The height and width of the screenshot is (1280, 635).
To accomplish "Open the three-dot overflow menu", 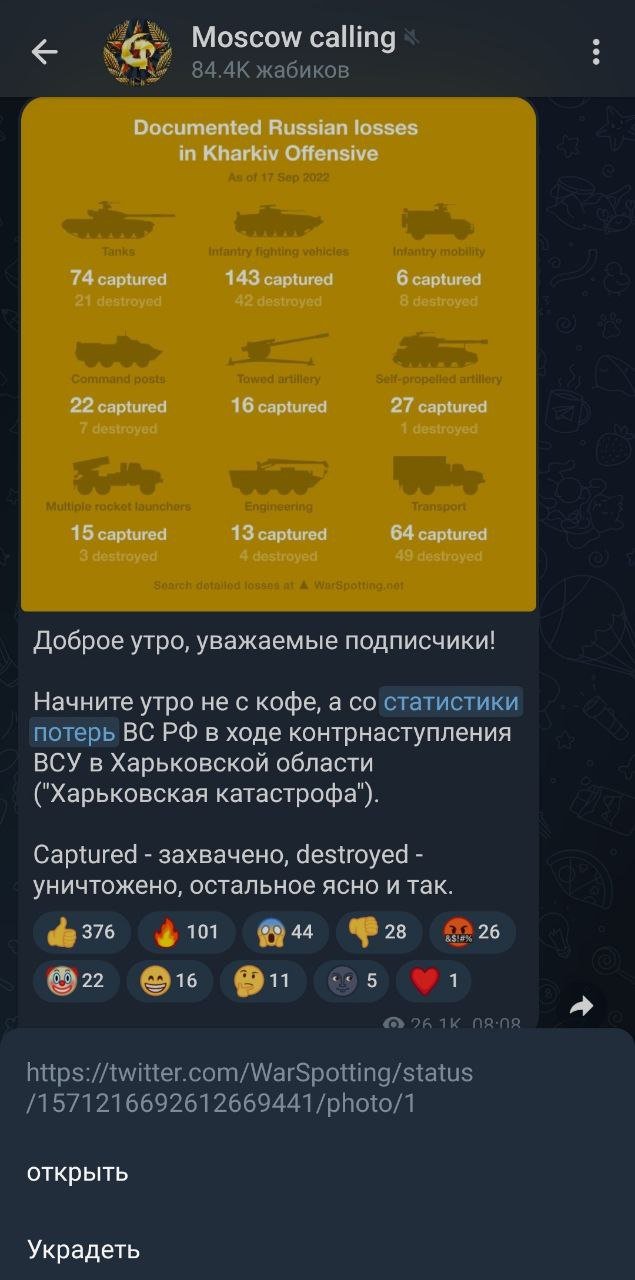I will coord(596,52).
